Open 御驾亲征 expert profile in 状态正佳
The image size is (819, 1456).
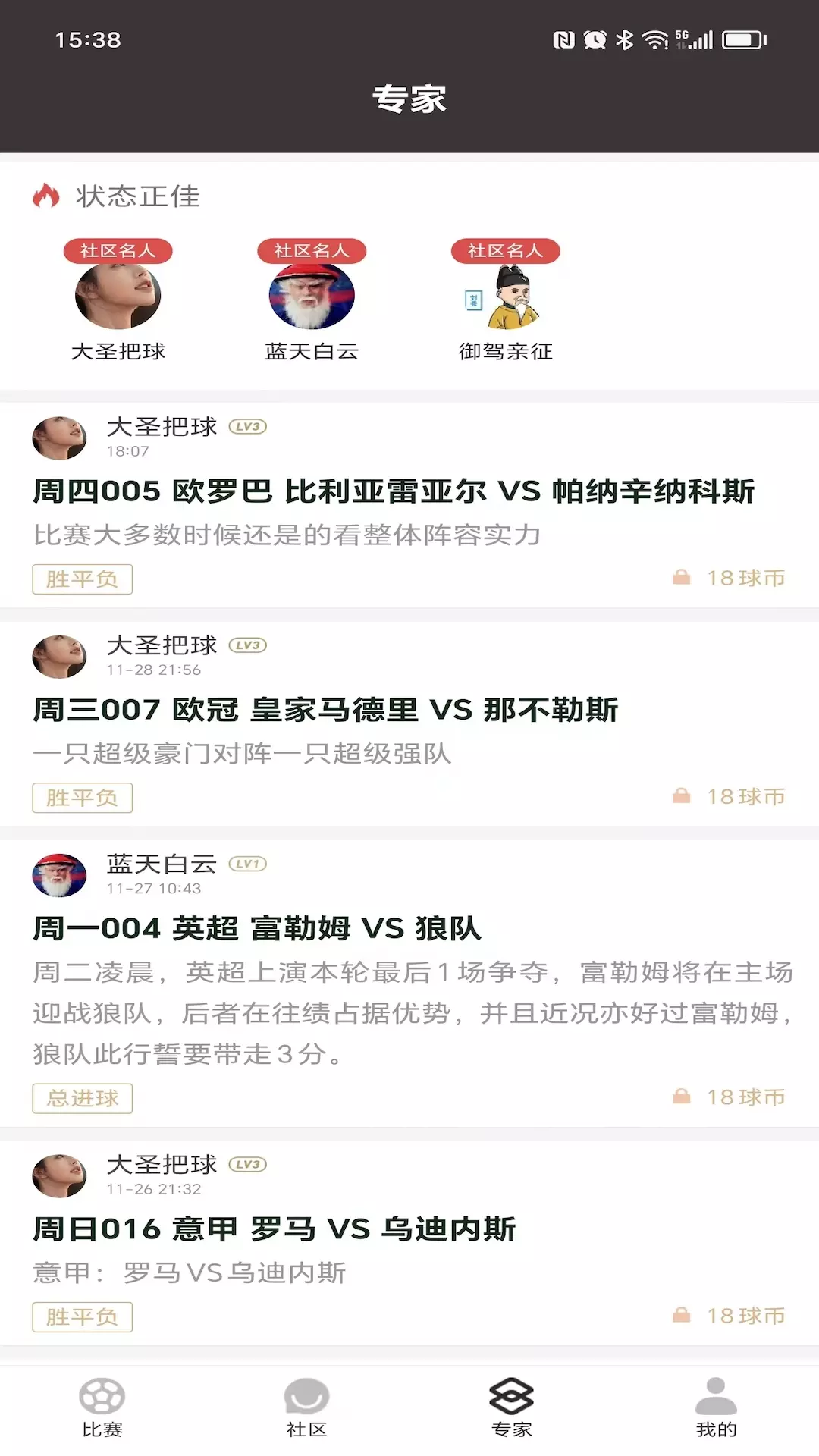506,301
